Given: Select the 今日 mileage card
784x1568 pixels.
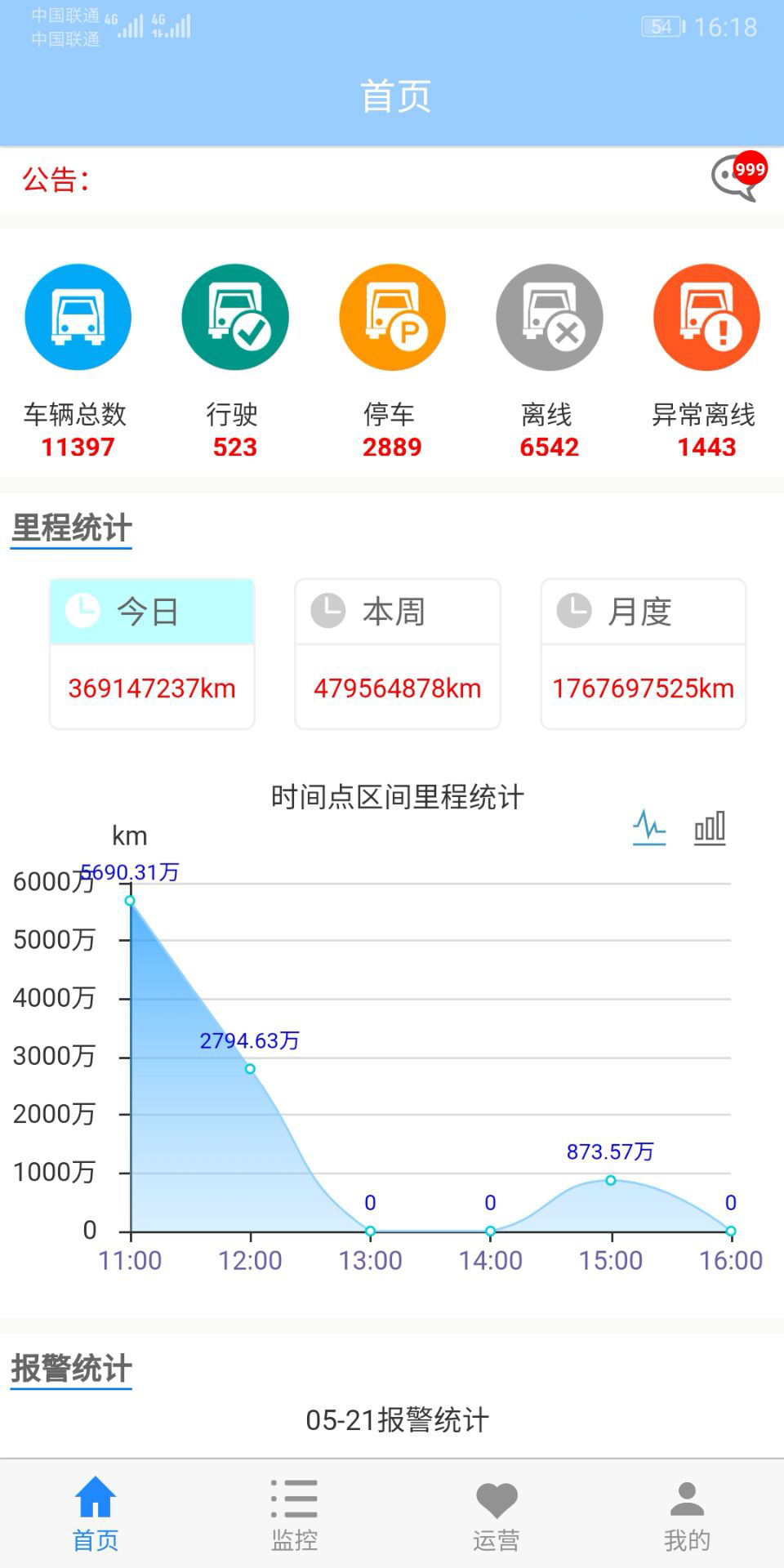Looking at the screenshot, I should [x=152, y=653].
